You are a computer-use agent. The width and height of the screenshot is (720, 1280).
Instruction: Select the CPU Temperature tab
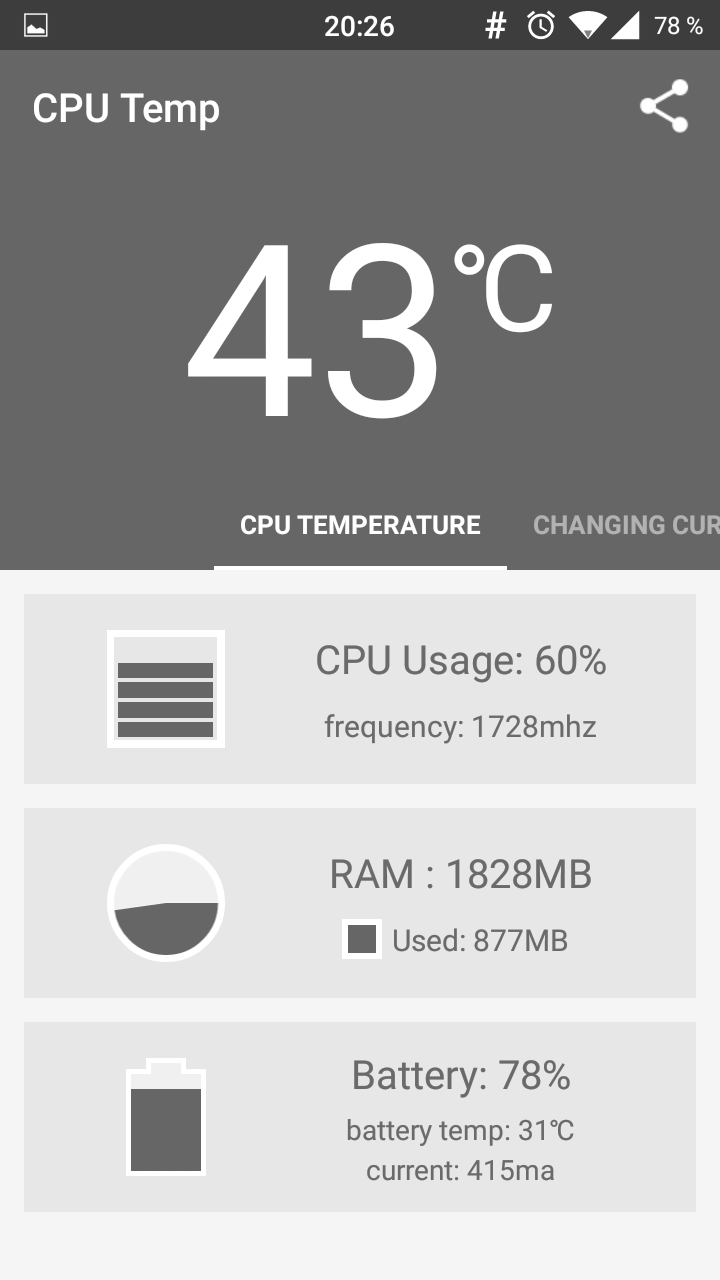(x=360, y=525)
